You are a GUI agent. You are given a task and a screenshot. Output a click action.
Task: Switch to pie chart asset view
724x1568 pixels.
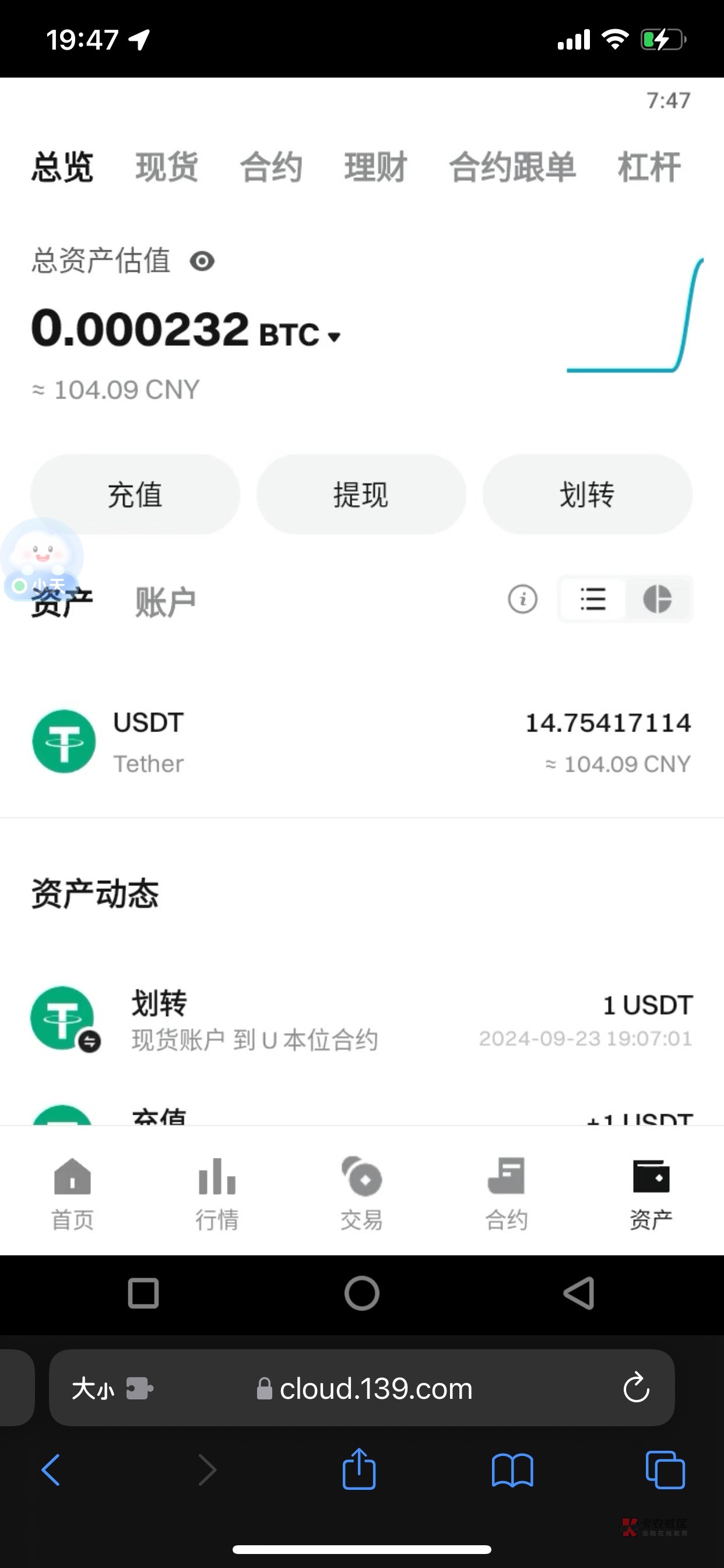pos(658,600)
